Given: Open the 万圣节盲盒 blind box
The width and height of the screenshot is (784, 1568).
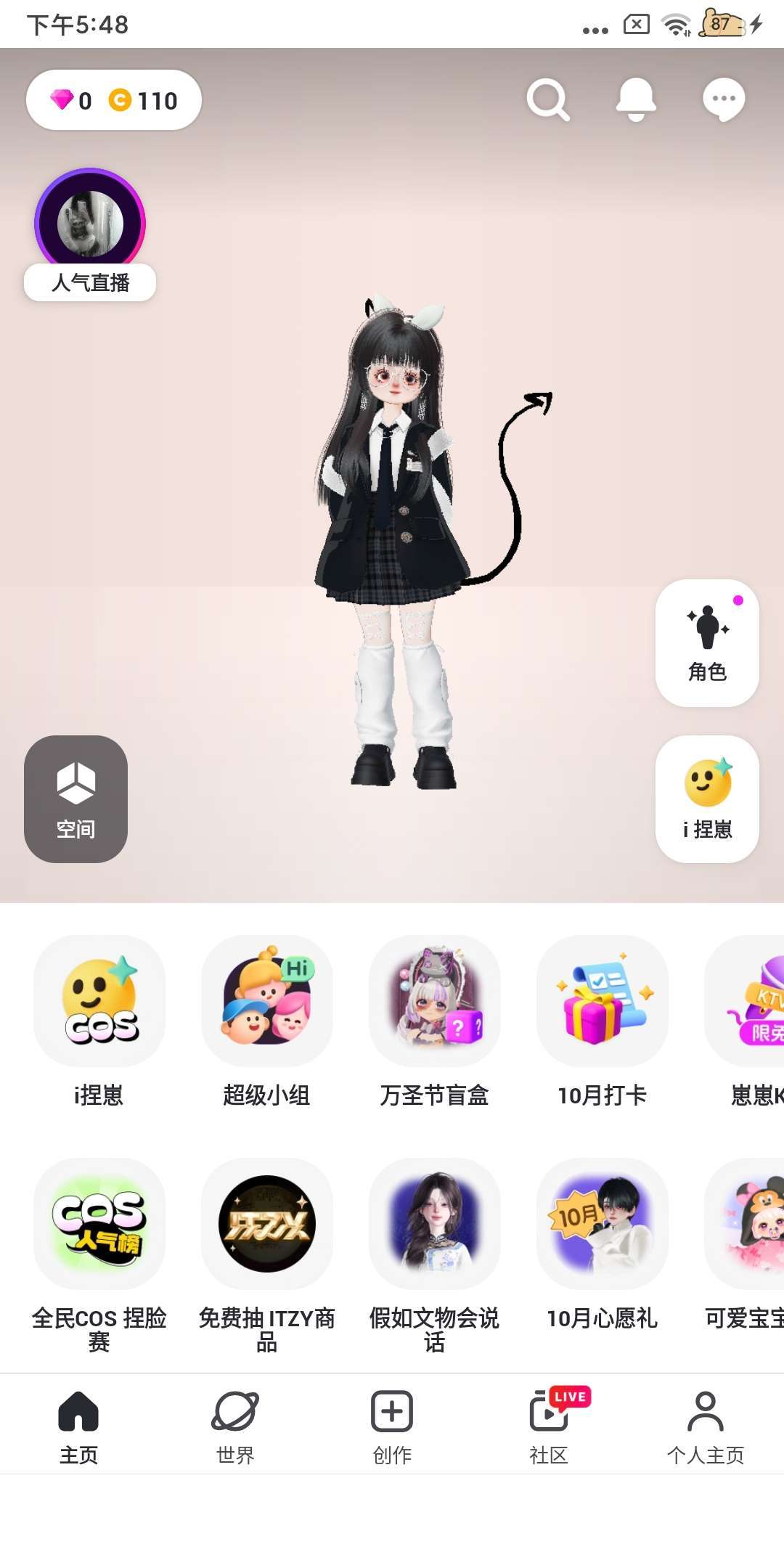Looking at the screenshot, I should click(434, 1002).
